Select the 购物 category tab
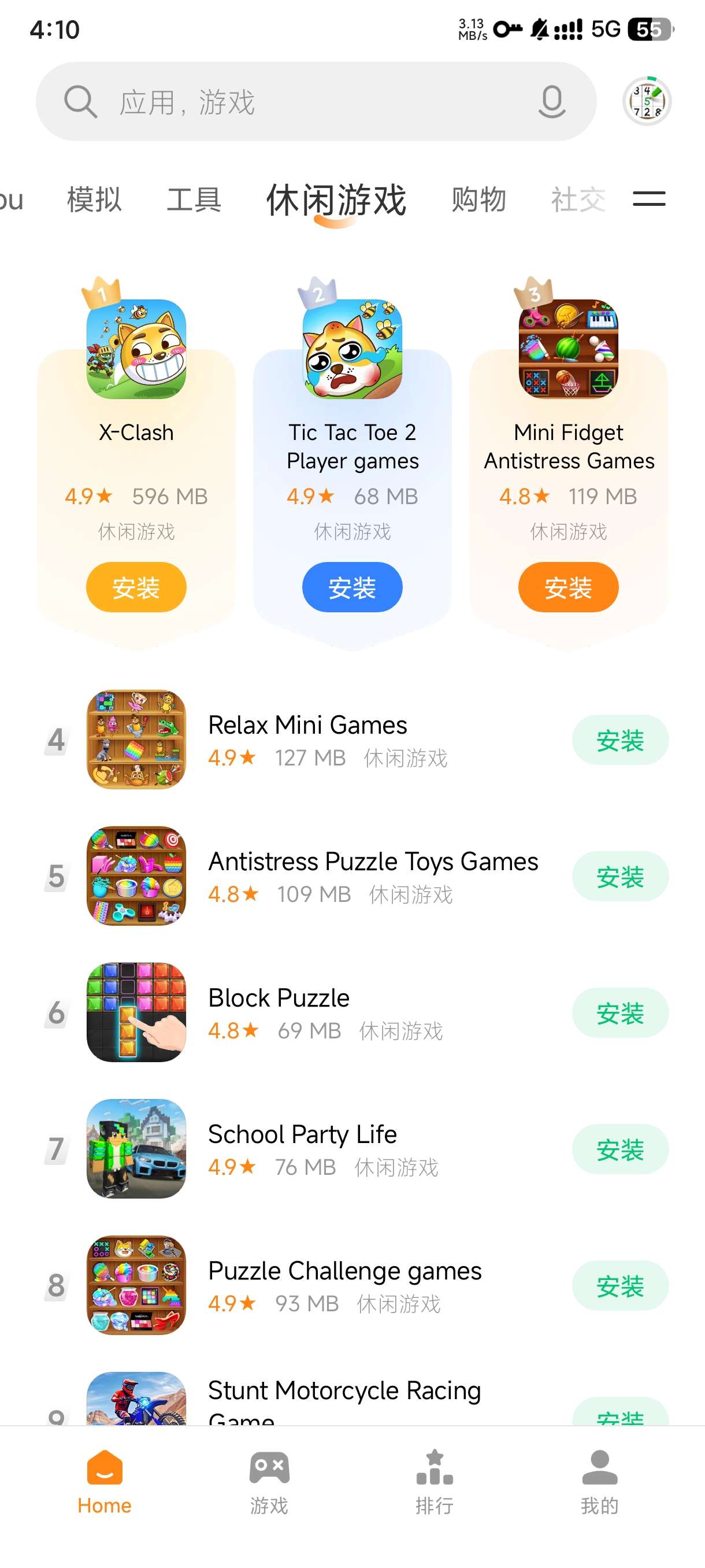705x1568 pixels. click(478, 199)
